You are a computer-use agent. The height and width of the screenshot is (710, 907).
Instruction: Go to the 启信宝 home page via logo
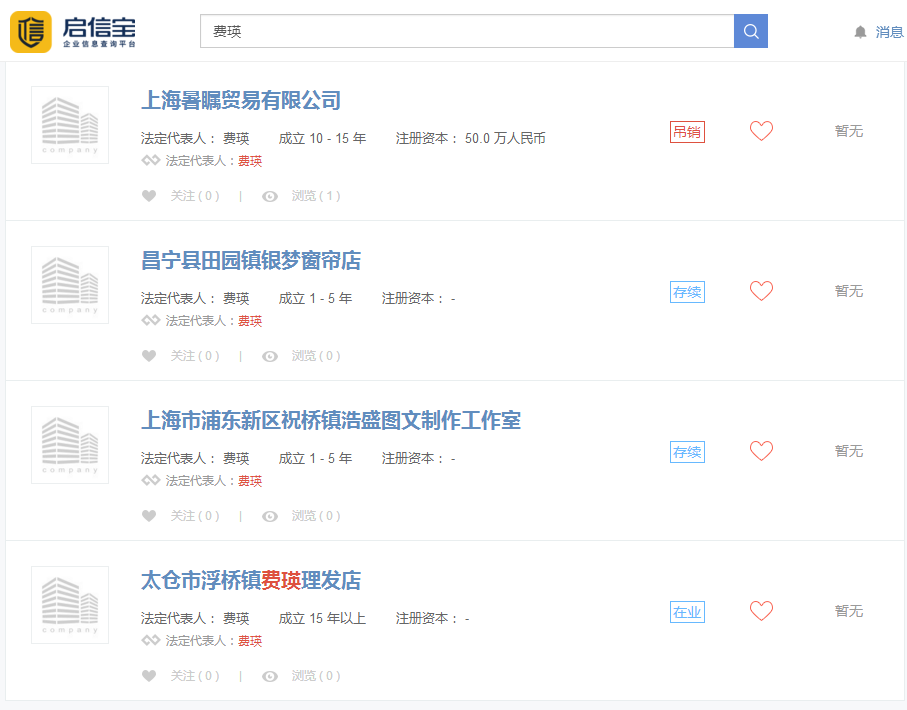tap(73, 32)
